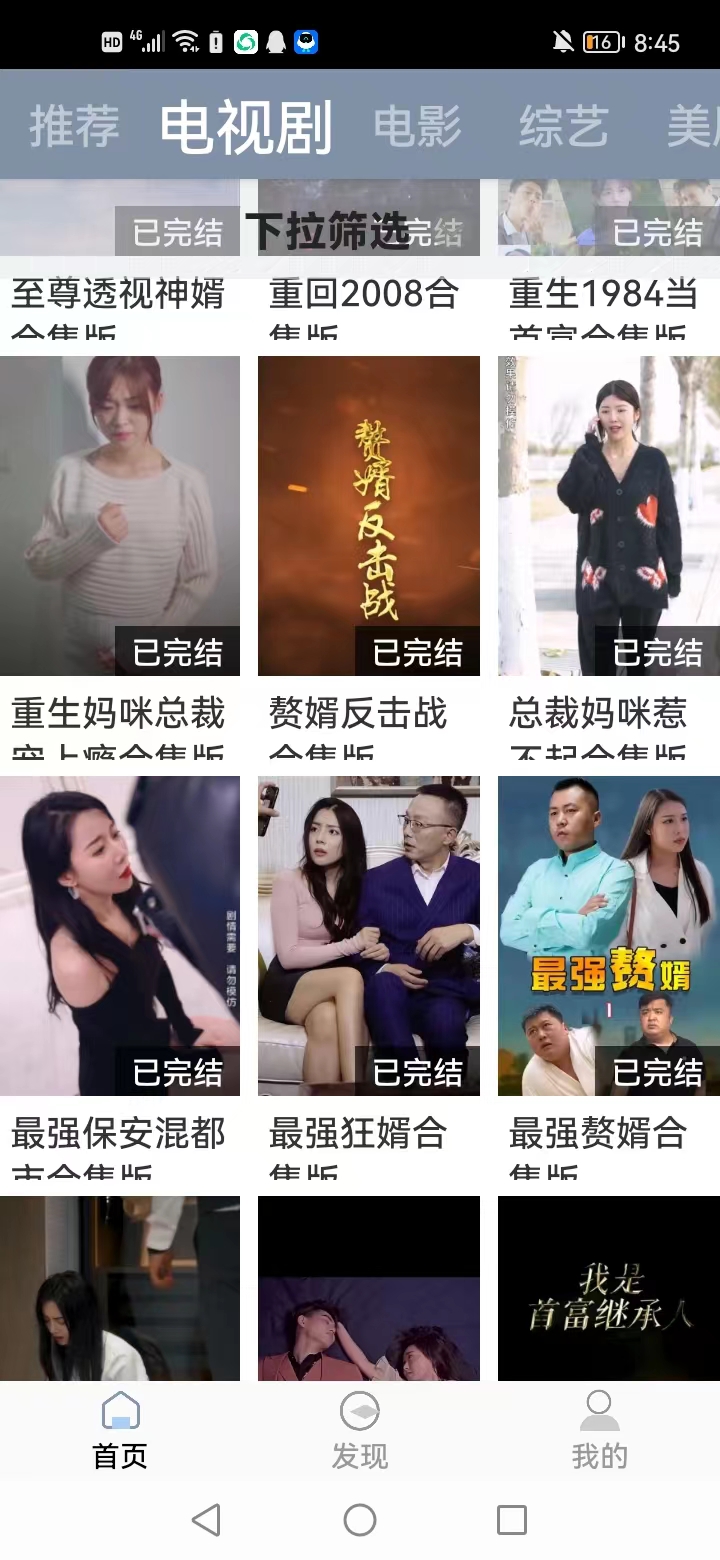
Task: Tap the system back button
Action: 206,1520
